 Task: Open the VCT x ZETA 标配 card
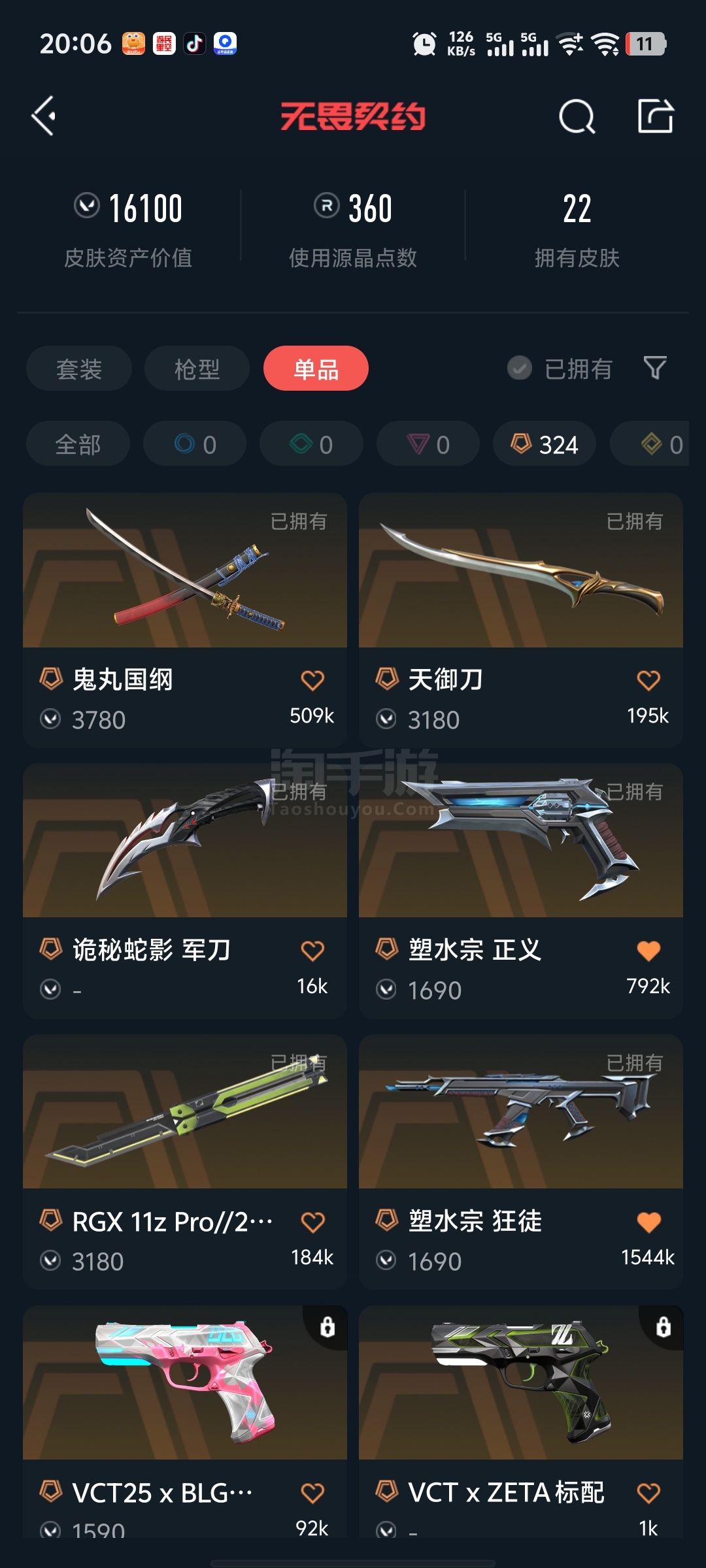pos(521,1422)
